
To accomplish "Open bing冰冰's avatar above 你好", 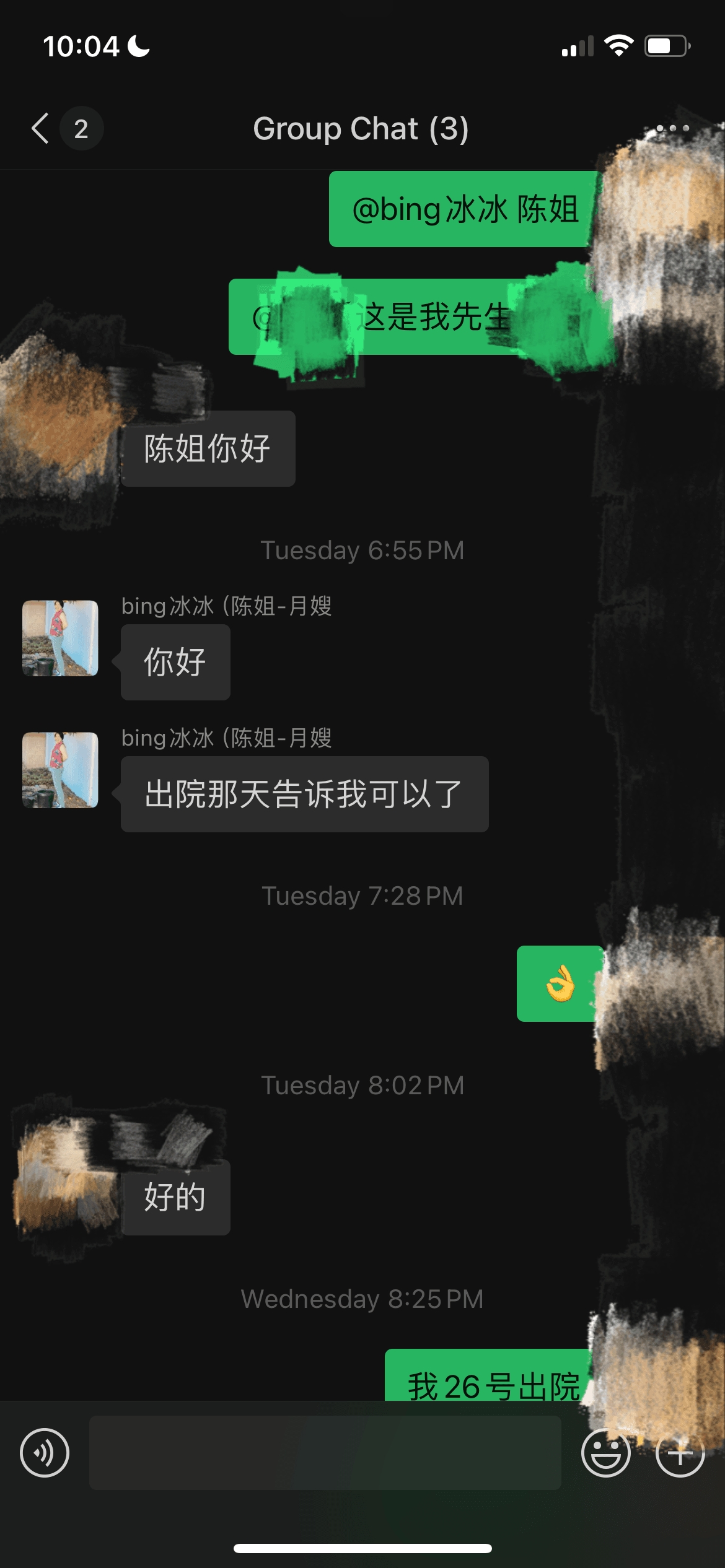I will [60, 638].
